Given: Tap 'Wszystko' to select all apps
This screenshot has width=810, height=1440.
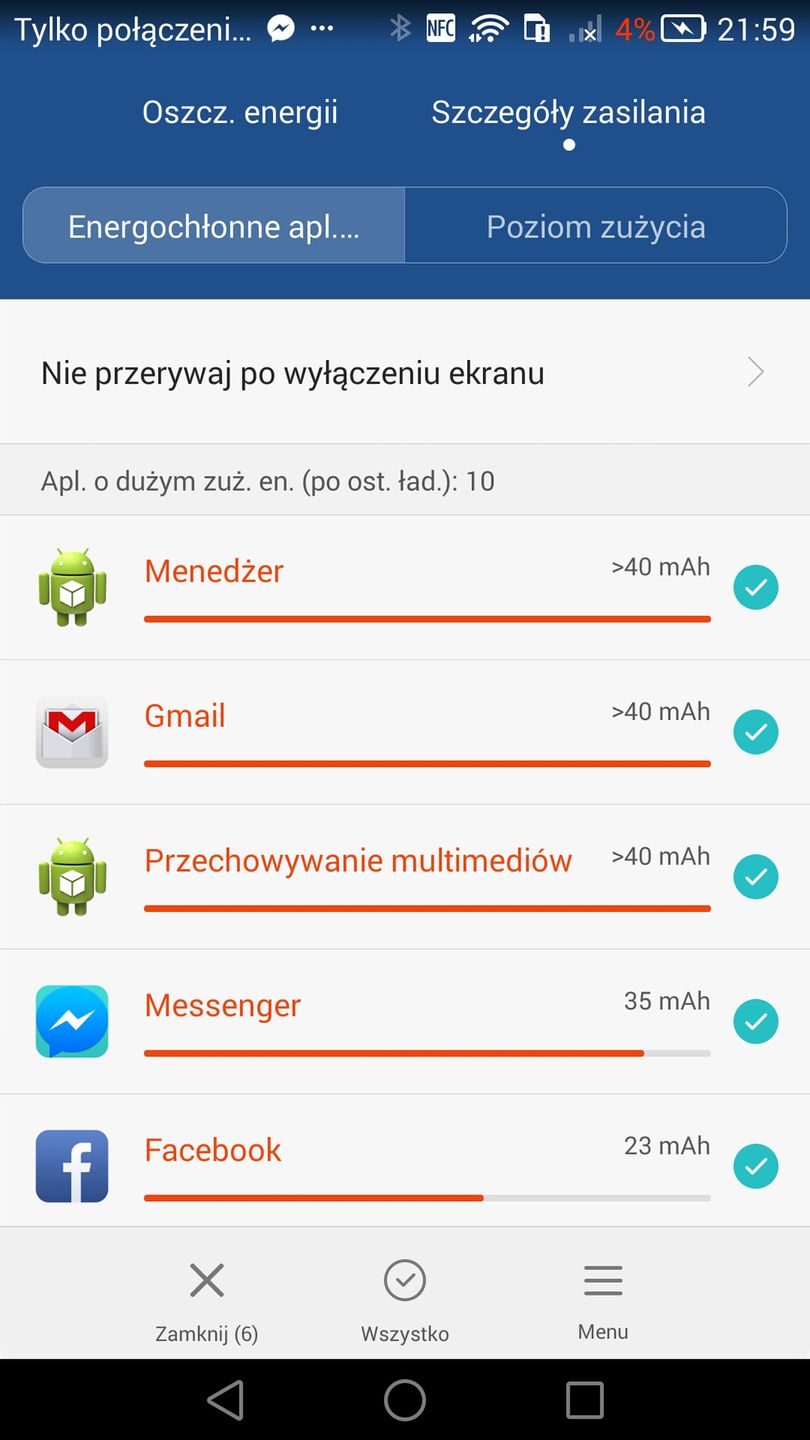Looking at the screenshot, I should pos(404,1295).
